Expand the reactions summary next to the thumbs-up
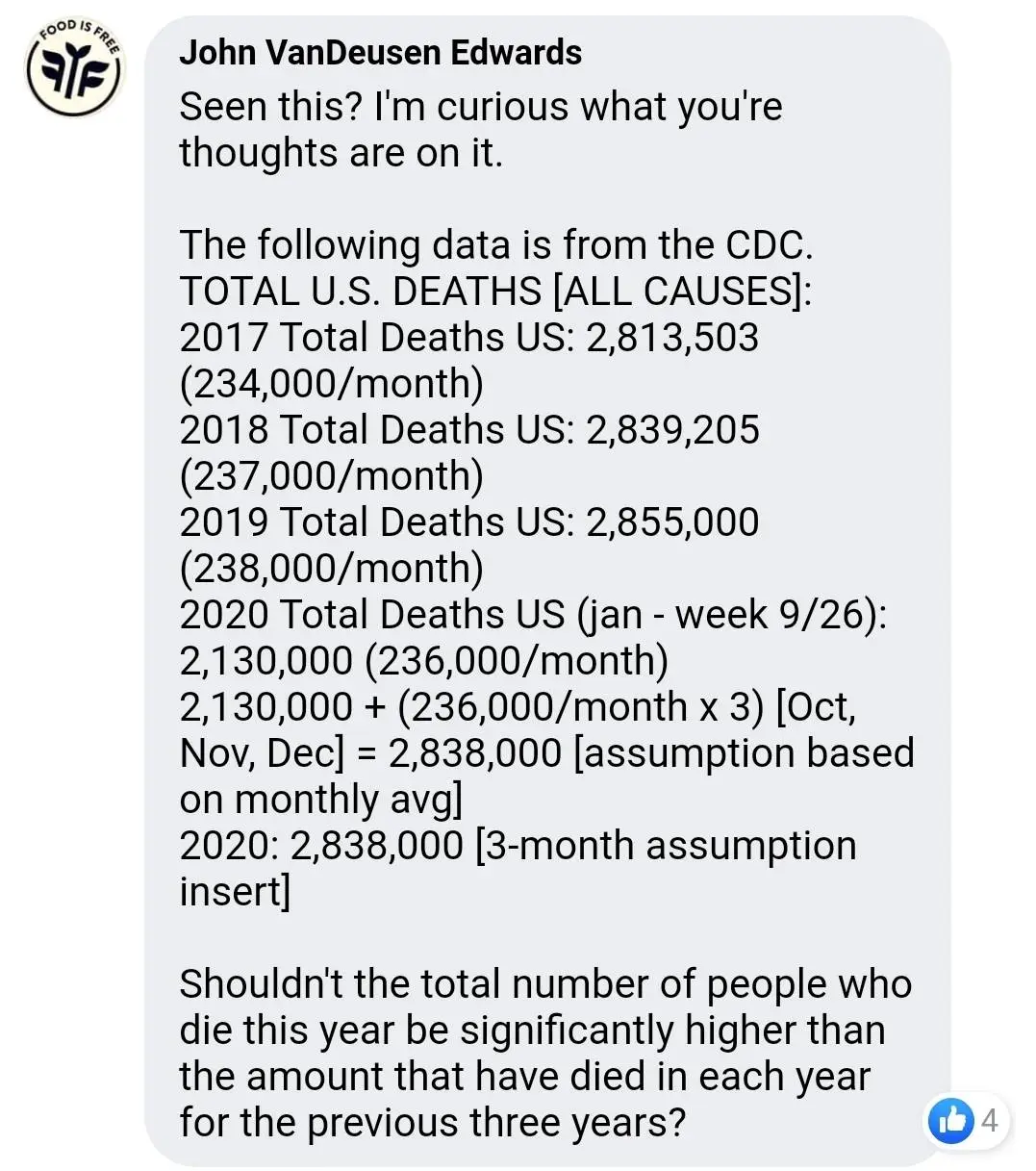 coord(989,1122)
